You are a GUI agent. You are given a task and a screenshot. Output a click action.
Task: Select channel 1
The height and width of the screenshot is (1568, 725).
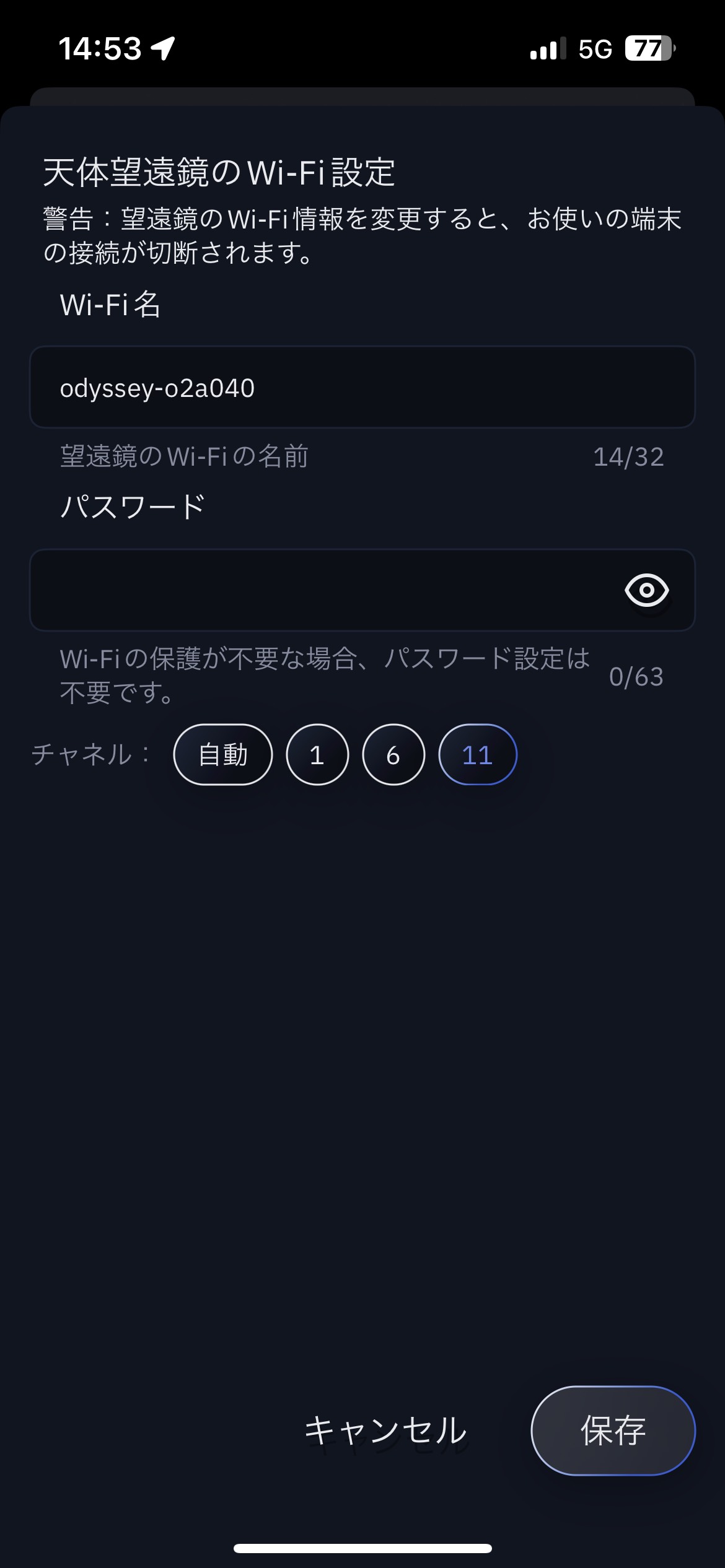pyautogui.click(x=317, y=755)
